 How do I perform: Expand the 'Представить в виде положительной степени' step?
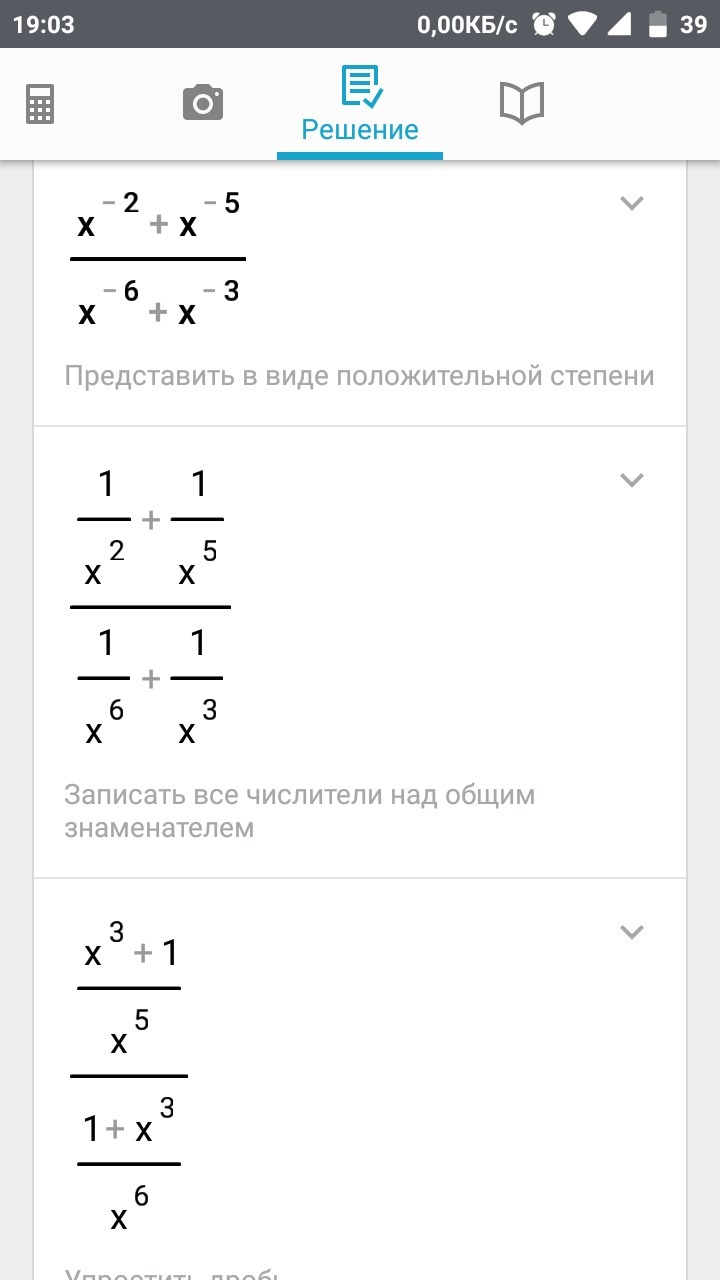(x=631, y=204)
